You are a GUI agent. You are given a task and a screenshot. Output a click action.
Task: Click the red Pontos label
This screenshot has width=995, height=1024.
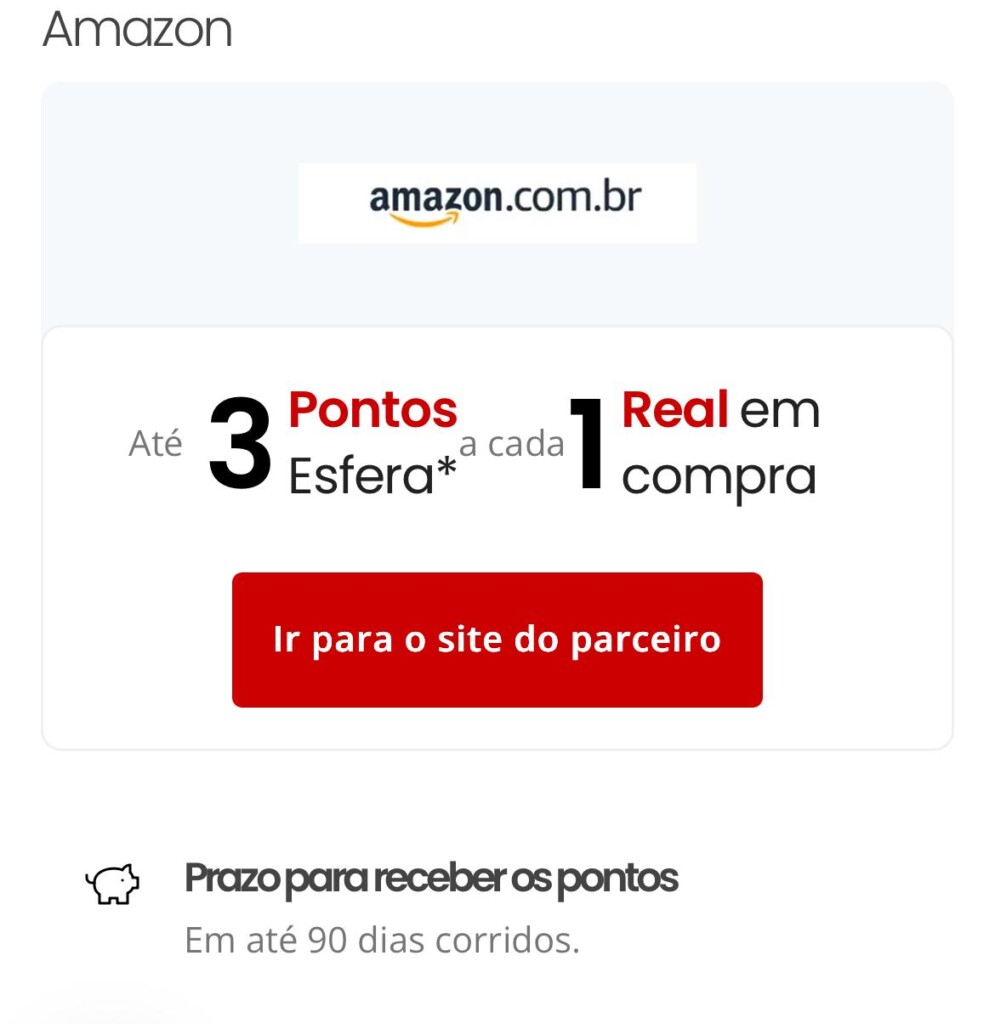(371, 408)
